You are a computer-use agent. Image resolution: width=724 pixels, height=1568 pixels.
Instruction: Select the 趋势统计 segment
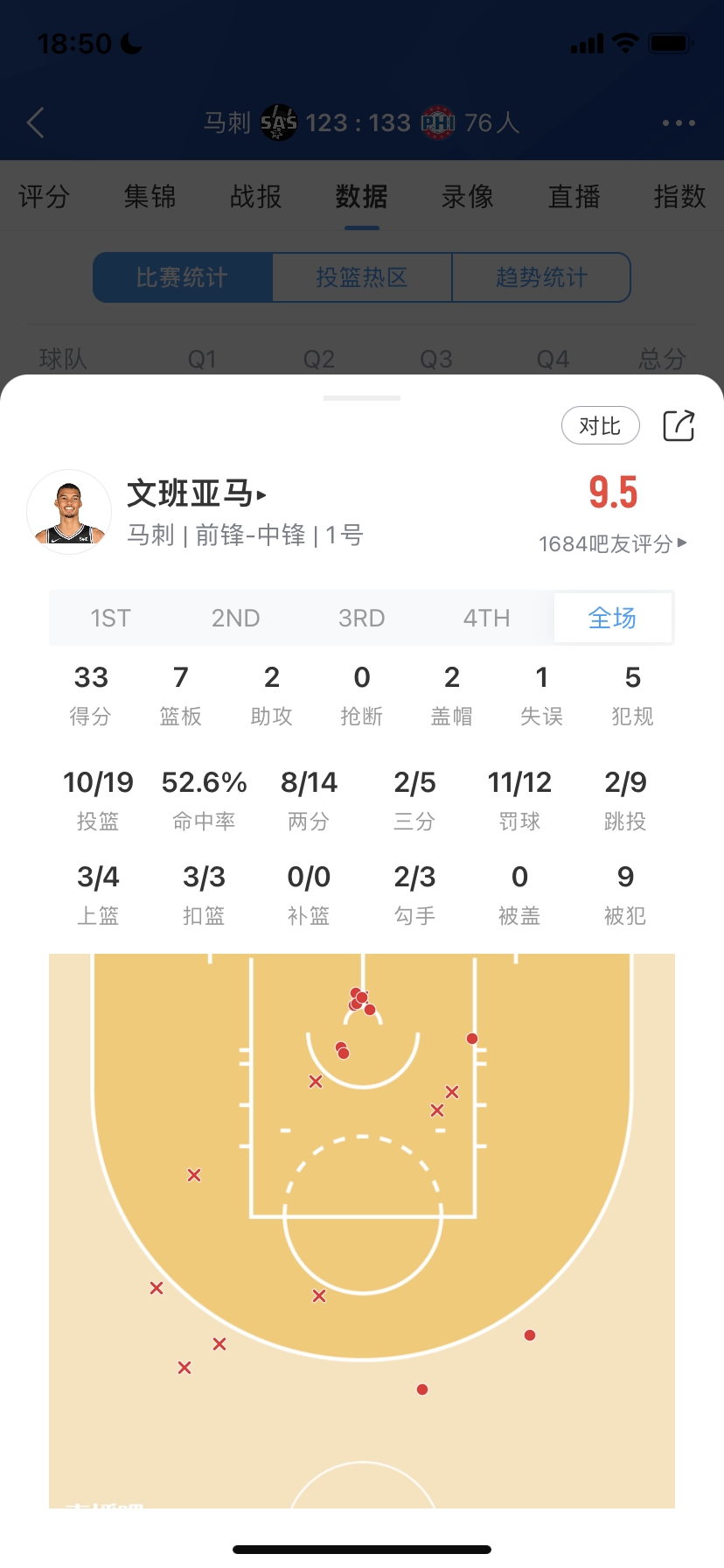coord(541,278)
